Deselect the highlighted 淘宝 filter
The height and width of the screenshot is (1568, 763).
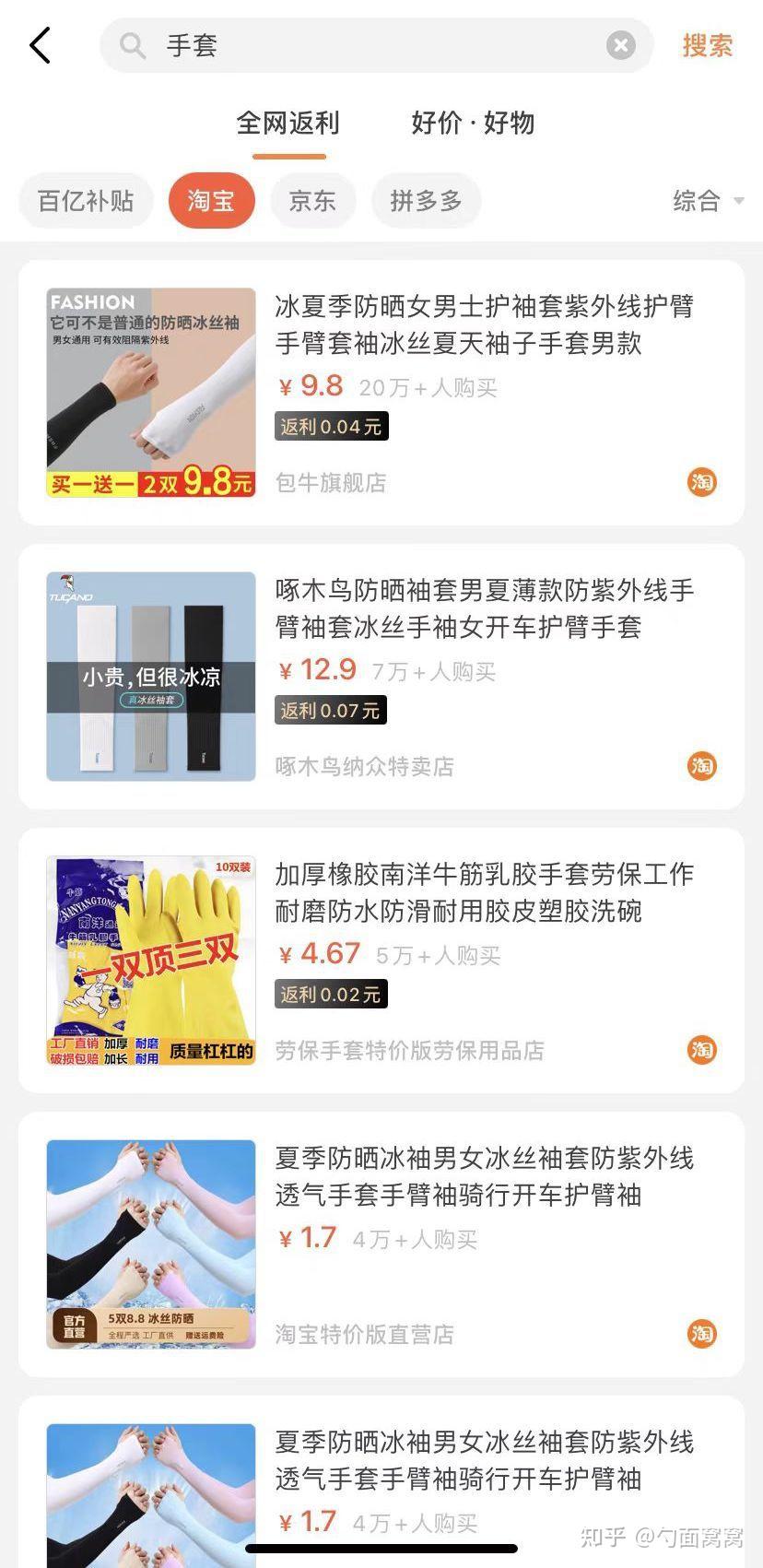coord(211,200)
